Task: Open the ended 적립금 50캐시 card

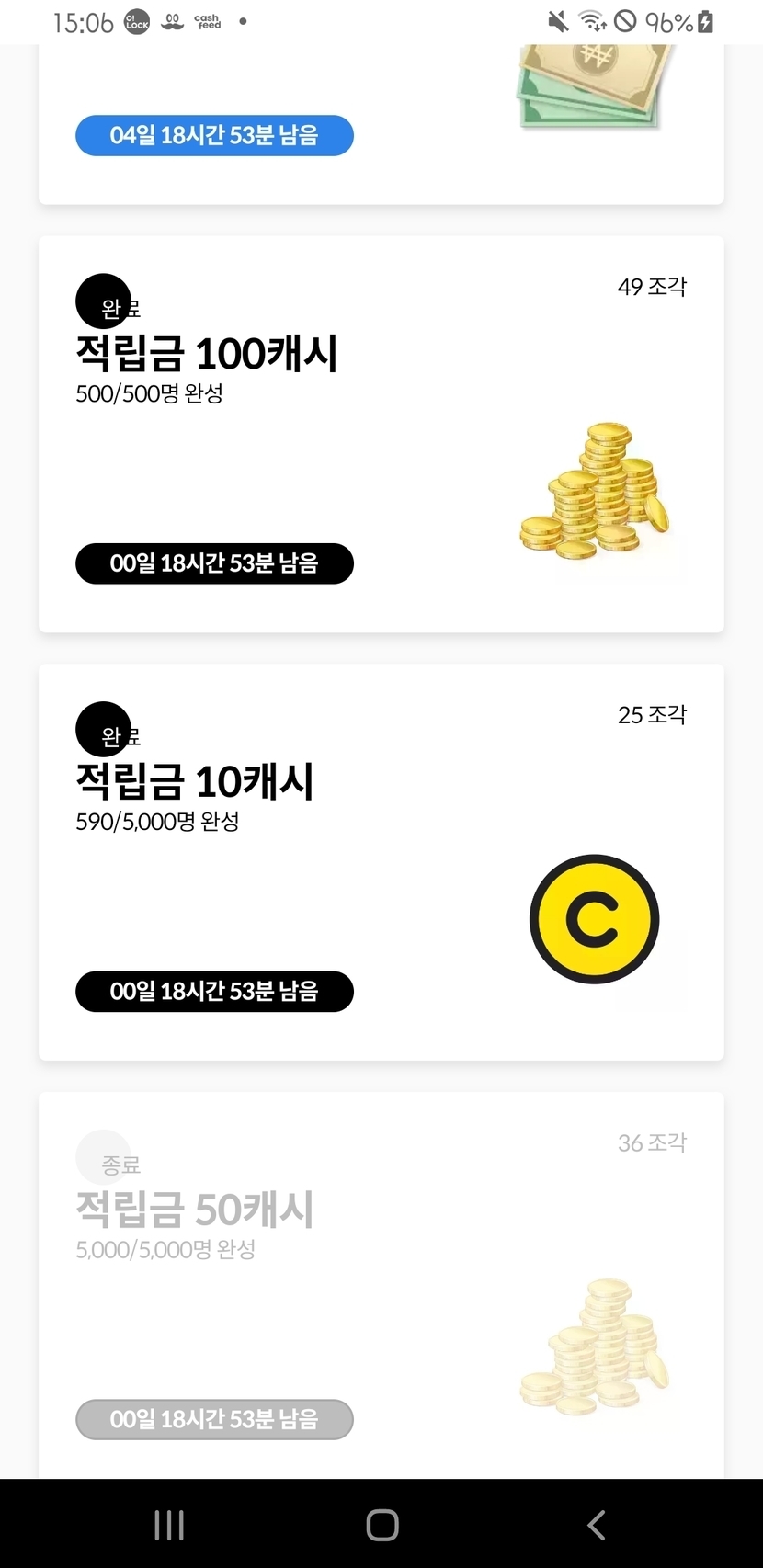Action: click(381, 1285)
